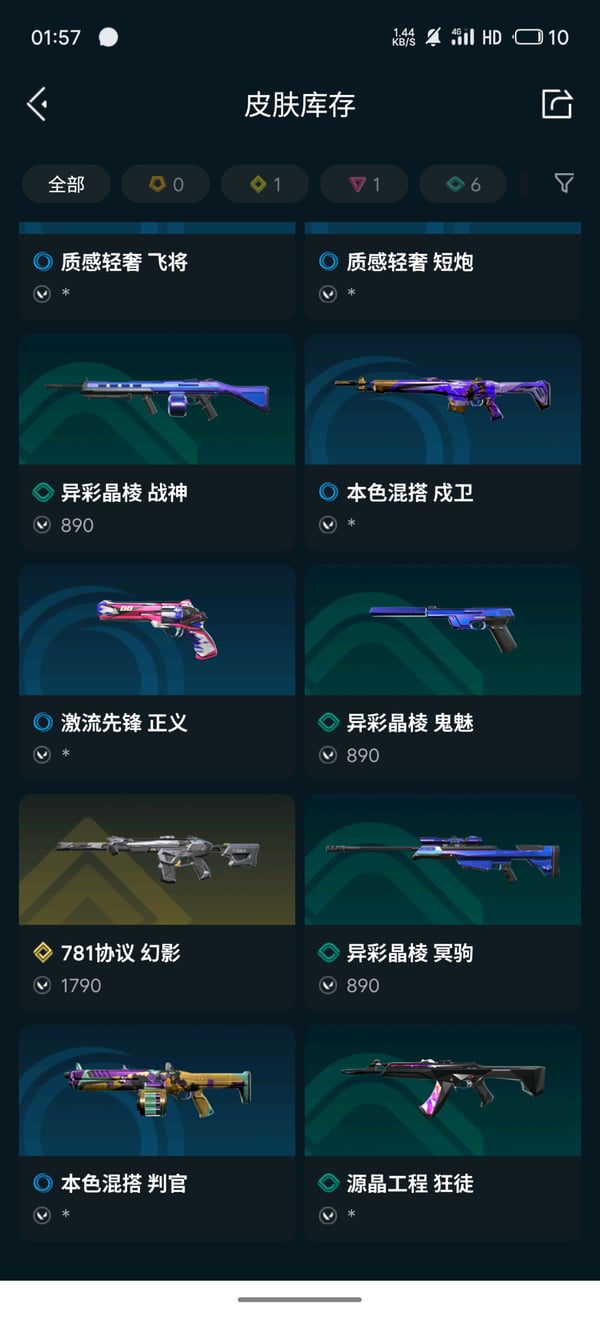Viewport: 600px width, 1319px height.
Task: View the 激流先锋 正义 skin
Action: pyautogui.click(x=157, y=672)
